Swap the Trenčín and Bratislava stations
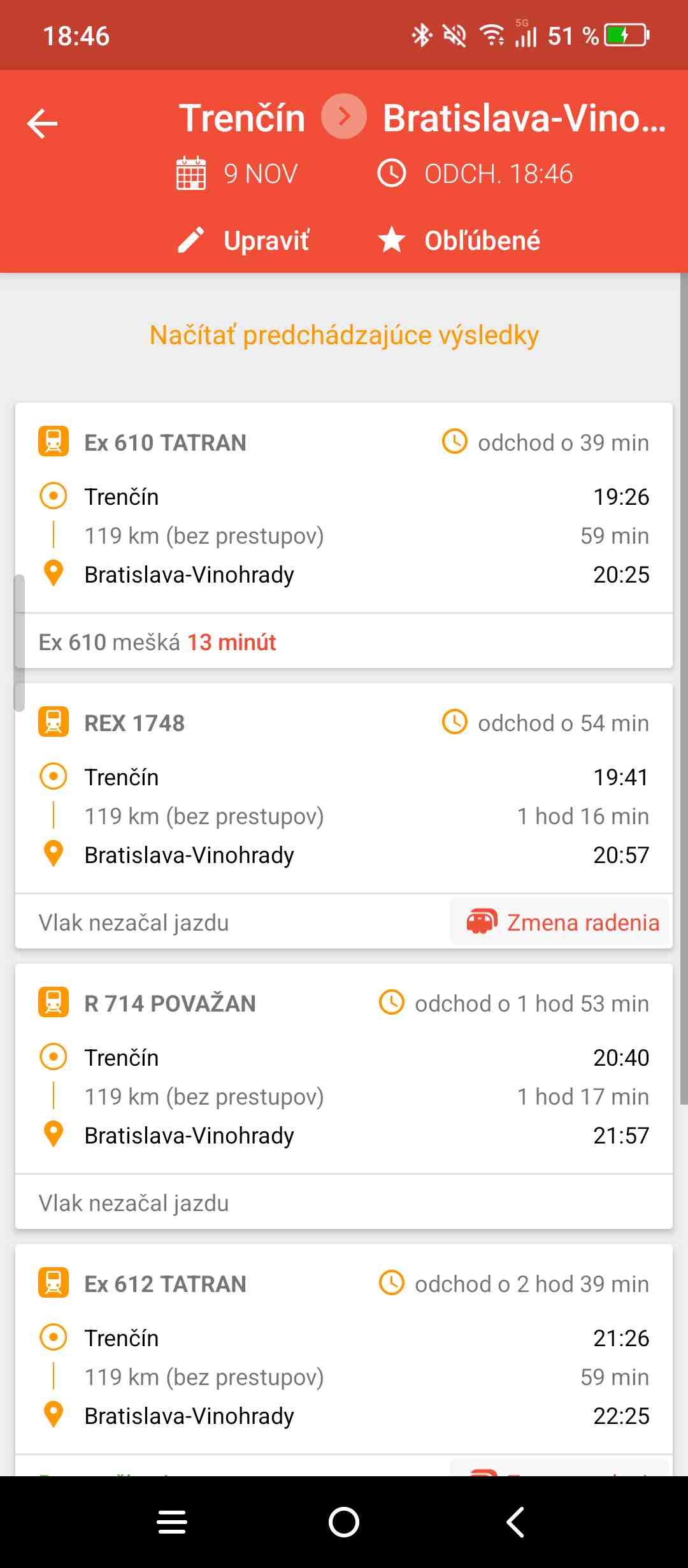 (344, 117)
